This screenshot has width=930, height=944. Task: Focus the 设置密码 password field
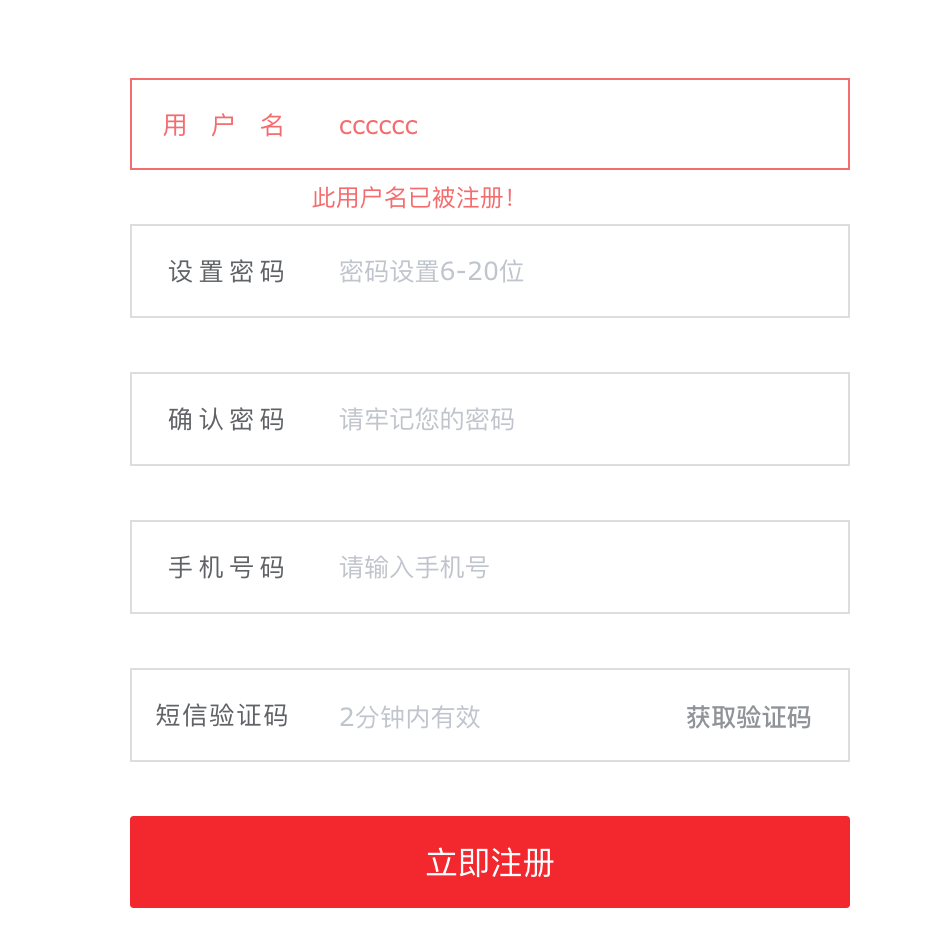click(x=560, y=271)
